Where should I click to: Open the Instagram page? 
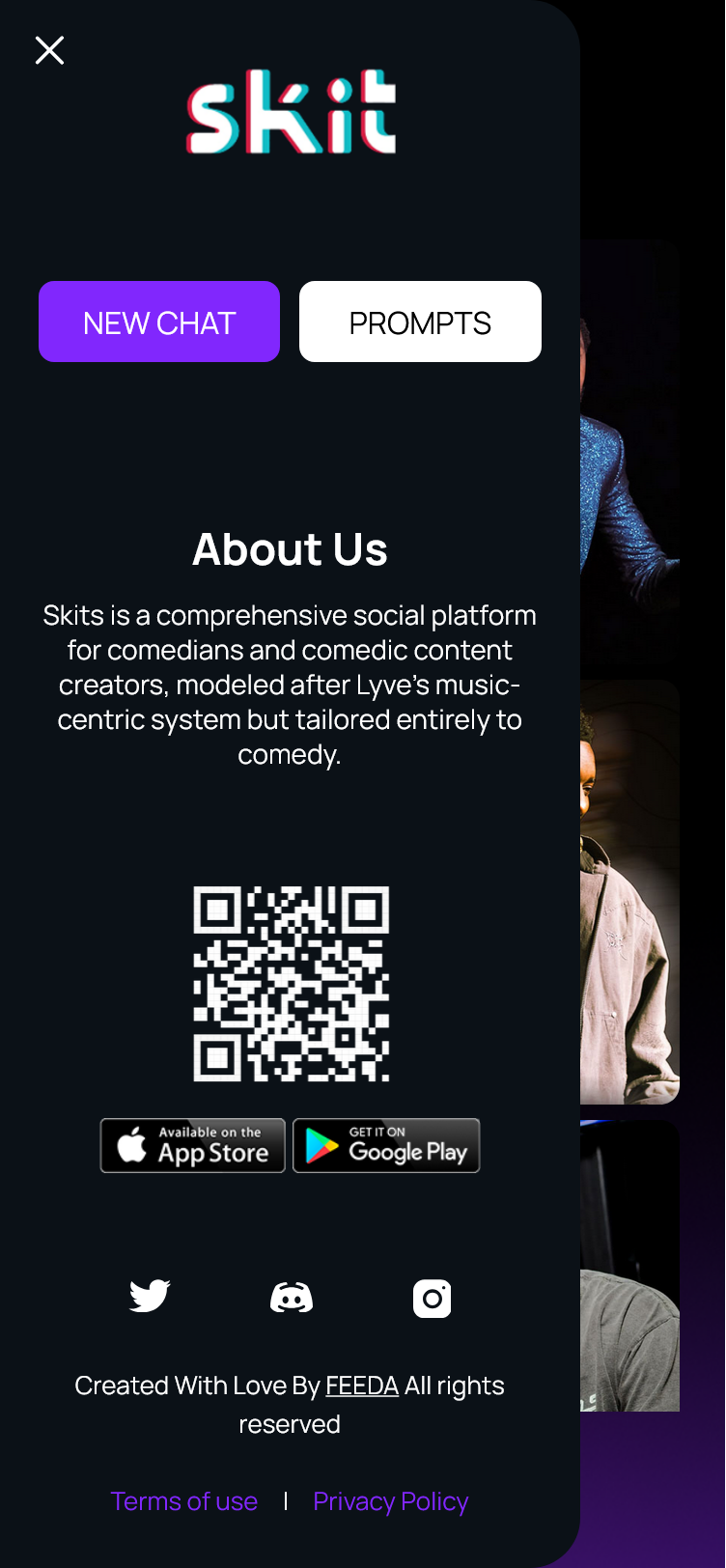click(x=432, y=1298)
